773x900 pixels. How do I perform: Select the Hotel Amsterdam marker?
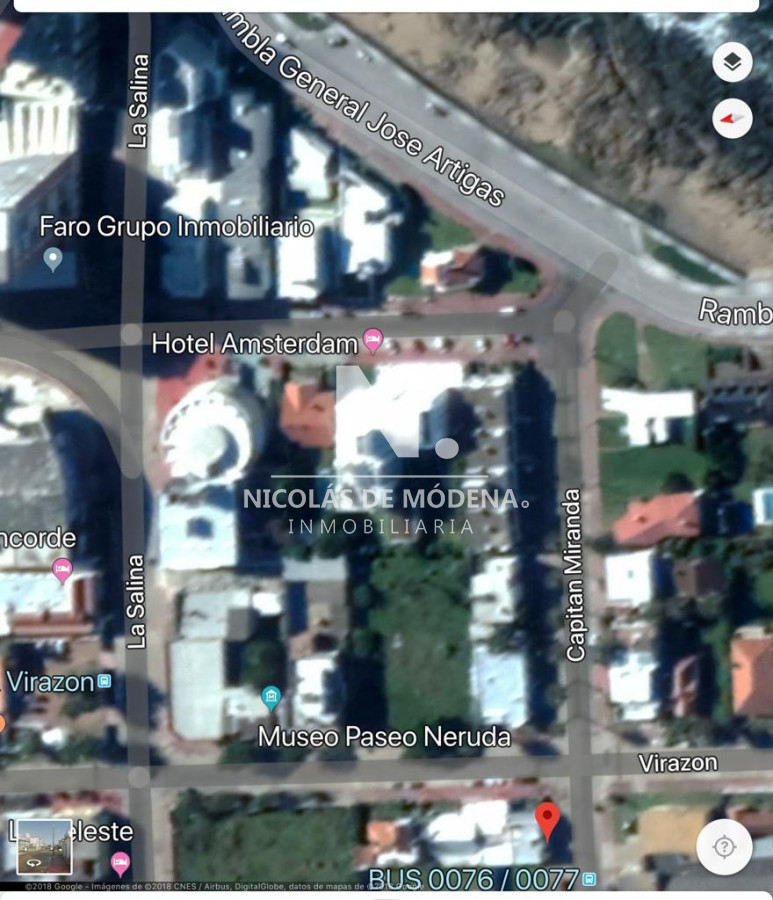373,342
